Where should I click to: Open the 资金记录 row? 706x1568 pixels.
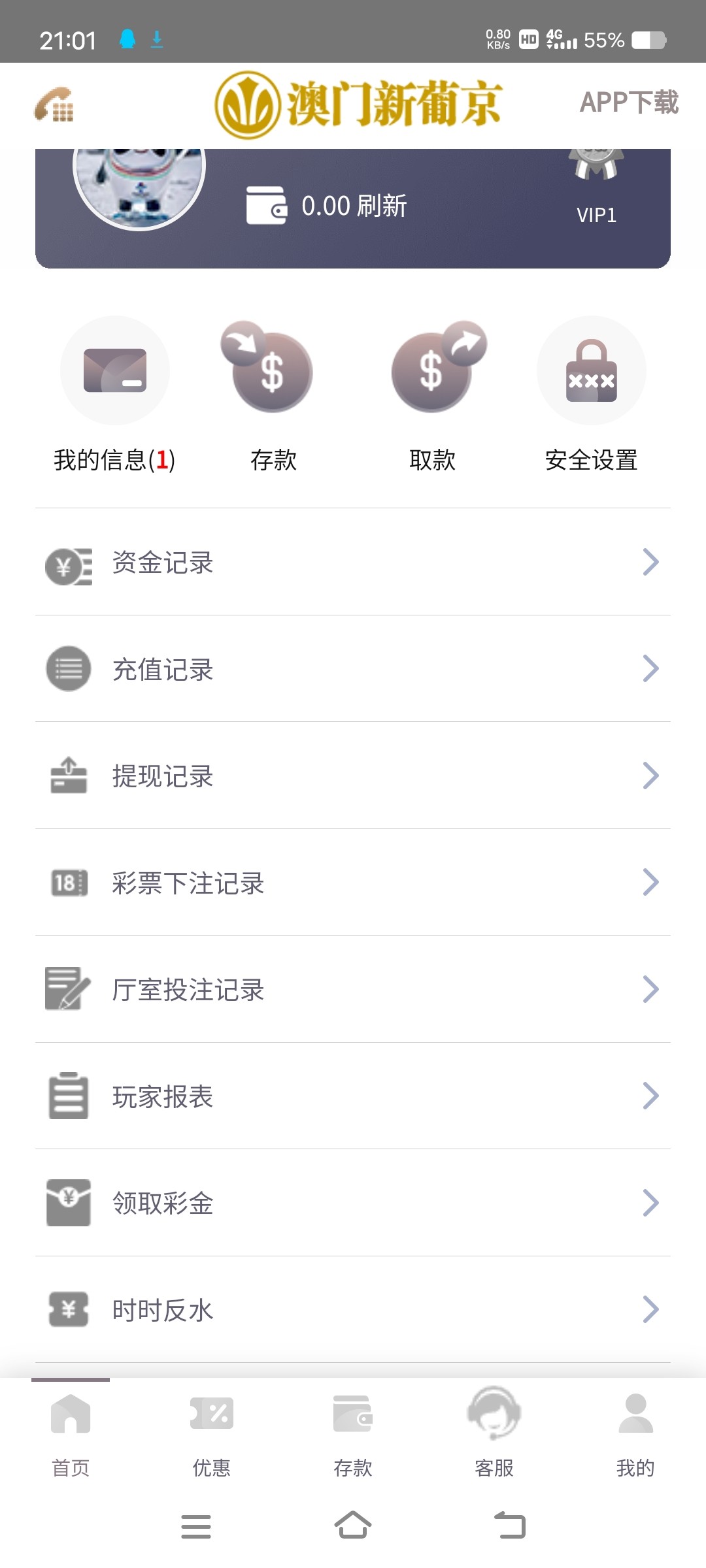(353, 562)
